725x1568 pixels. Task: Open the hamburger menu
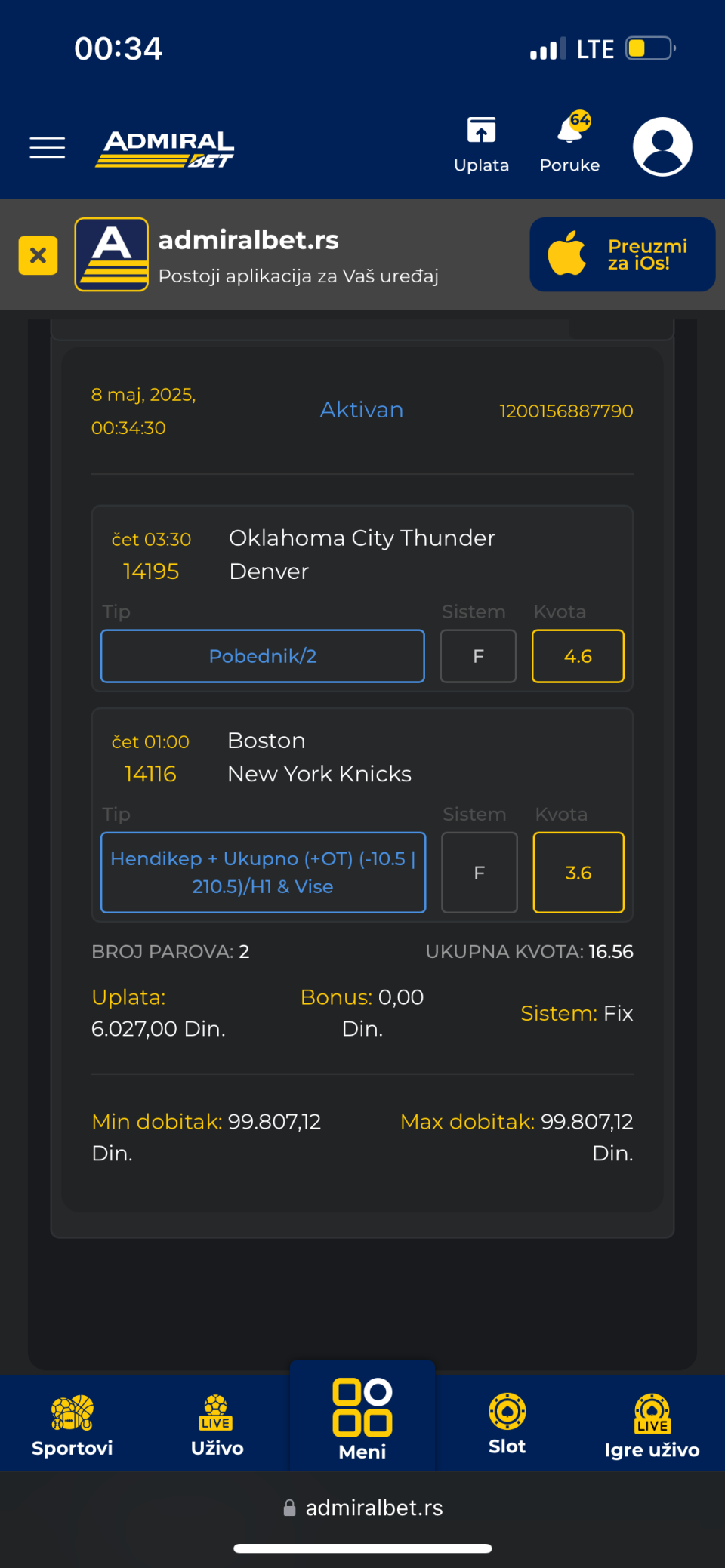tap(47, 147)
